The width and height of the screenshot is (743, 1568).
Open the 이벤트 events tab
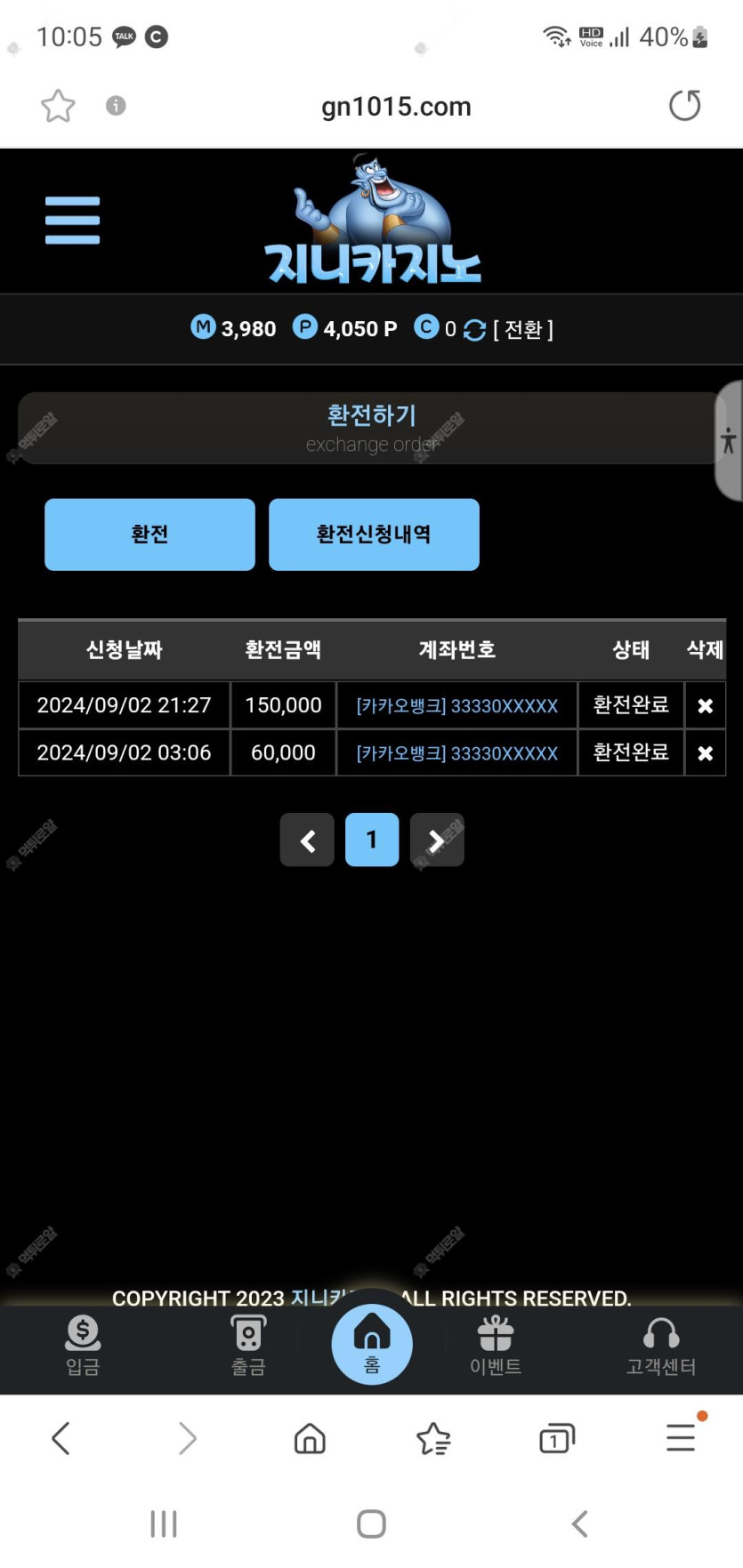coord(496,1346)
